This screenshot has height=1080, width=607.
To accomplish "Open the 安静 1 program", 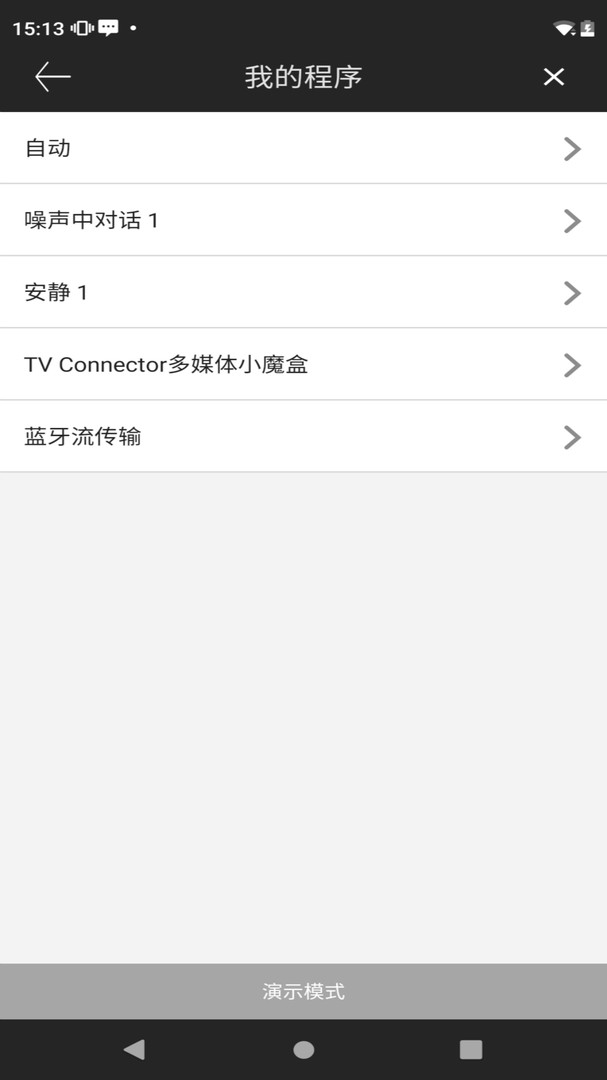I will coord(303,293).
